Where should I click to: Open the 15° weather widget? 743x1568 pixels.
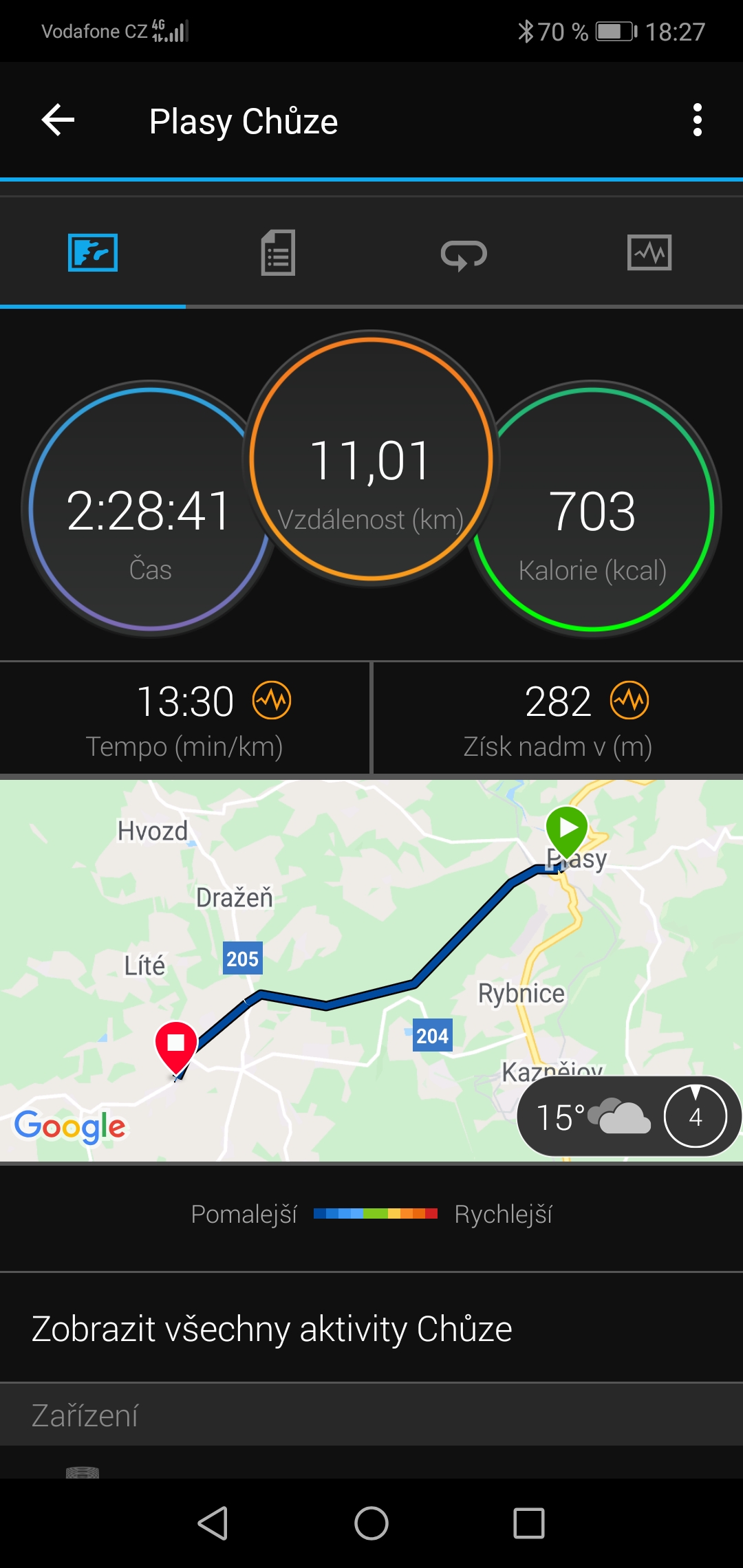[x=628, y=1116]
